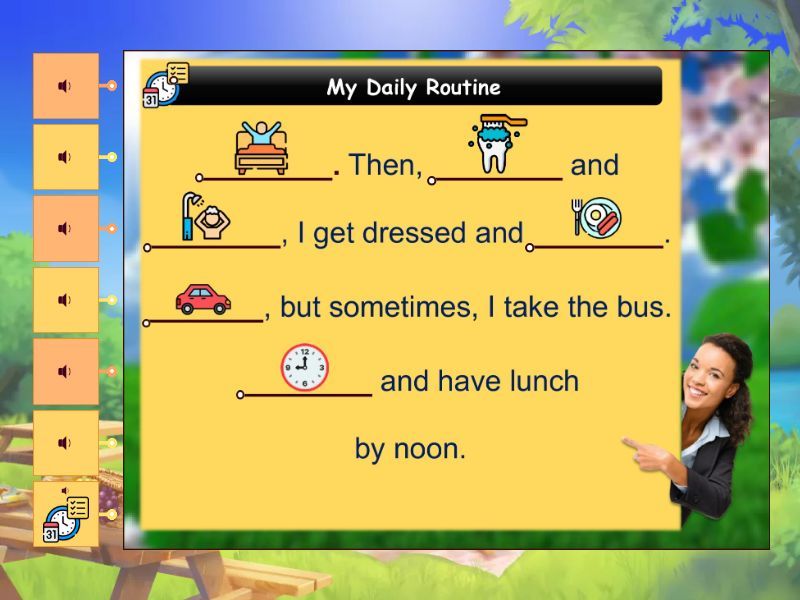Select the blank under the wall clock
The width and height of the screenshot is (800, 600).
point(306,393)
